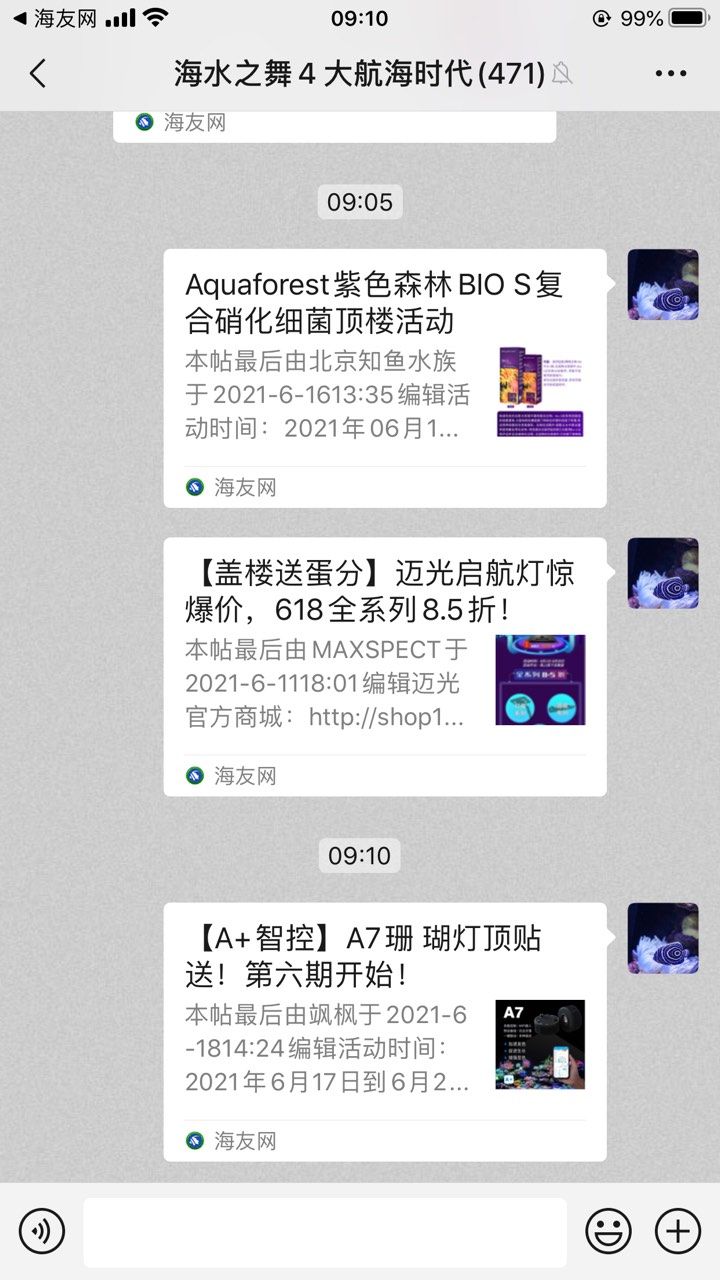Open the group chat options menu
The image size is (720, 1280).
(x=670, y=73)
